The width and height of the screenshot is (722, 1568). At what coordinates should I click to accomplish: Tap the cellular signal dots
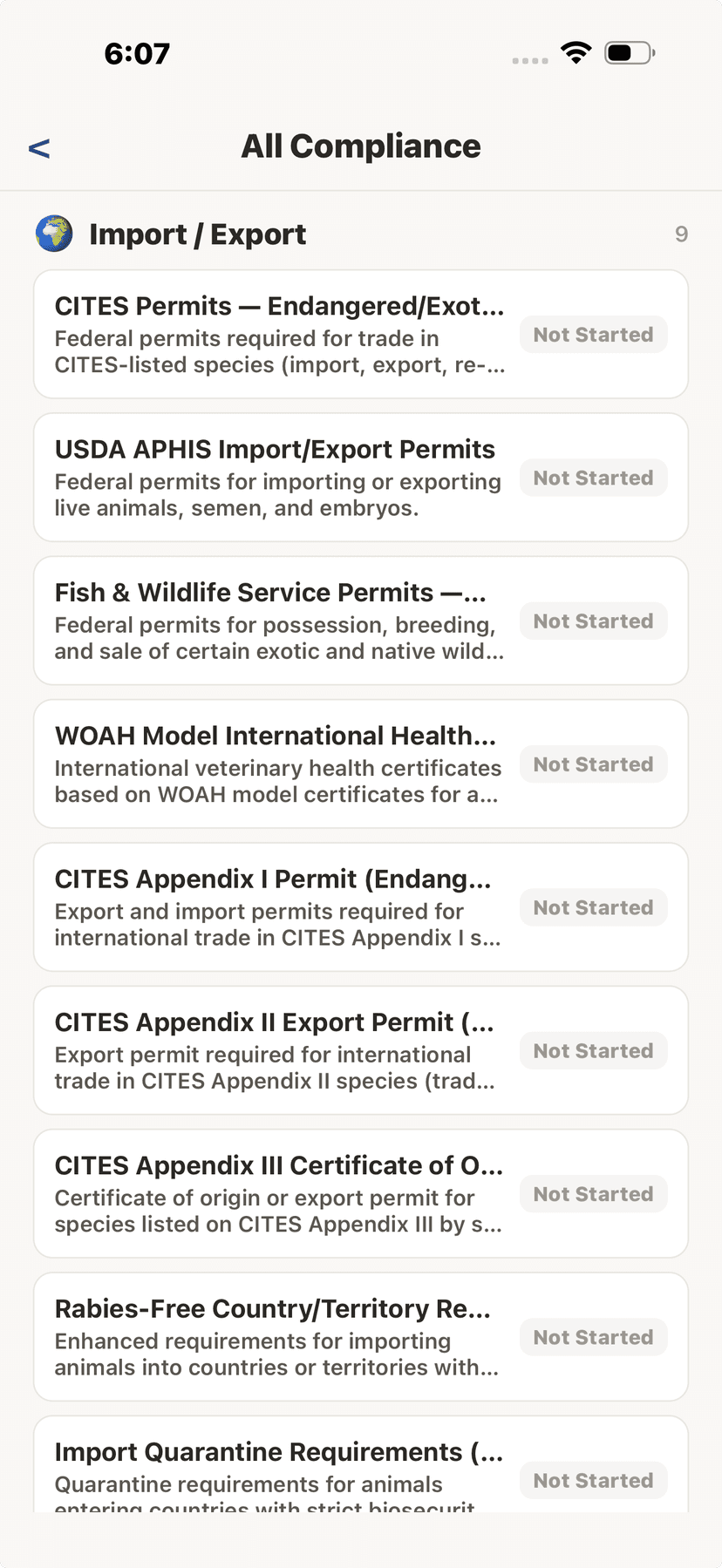(529, 59)
